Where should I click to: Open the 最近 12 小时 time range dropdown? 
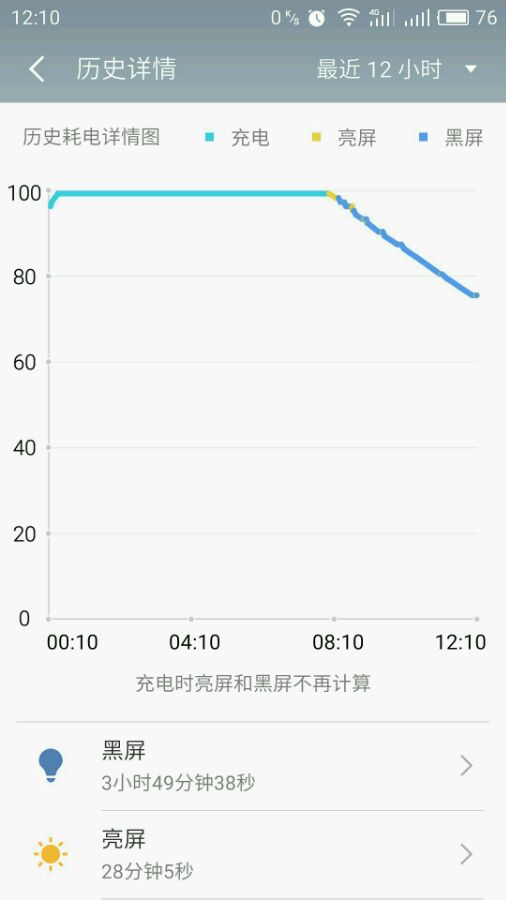[x=396, y=69]
